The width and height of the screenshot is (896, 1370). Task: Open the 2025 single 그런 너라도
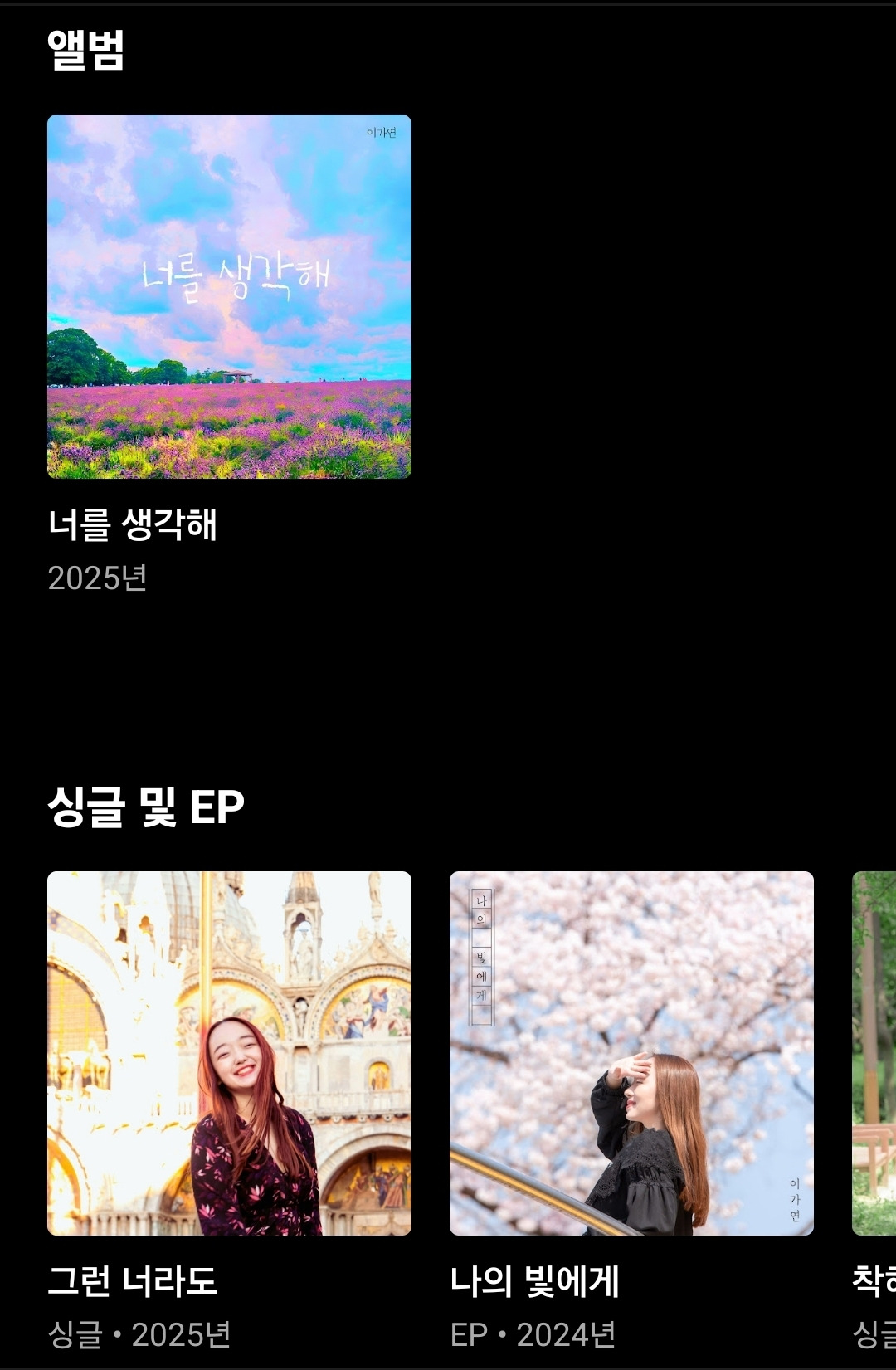point(229,1053)
